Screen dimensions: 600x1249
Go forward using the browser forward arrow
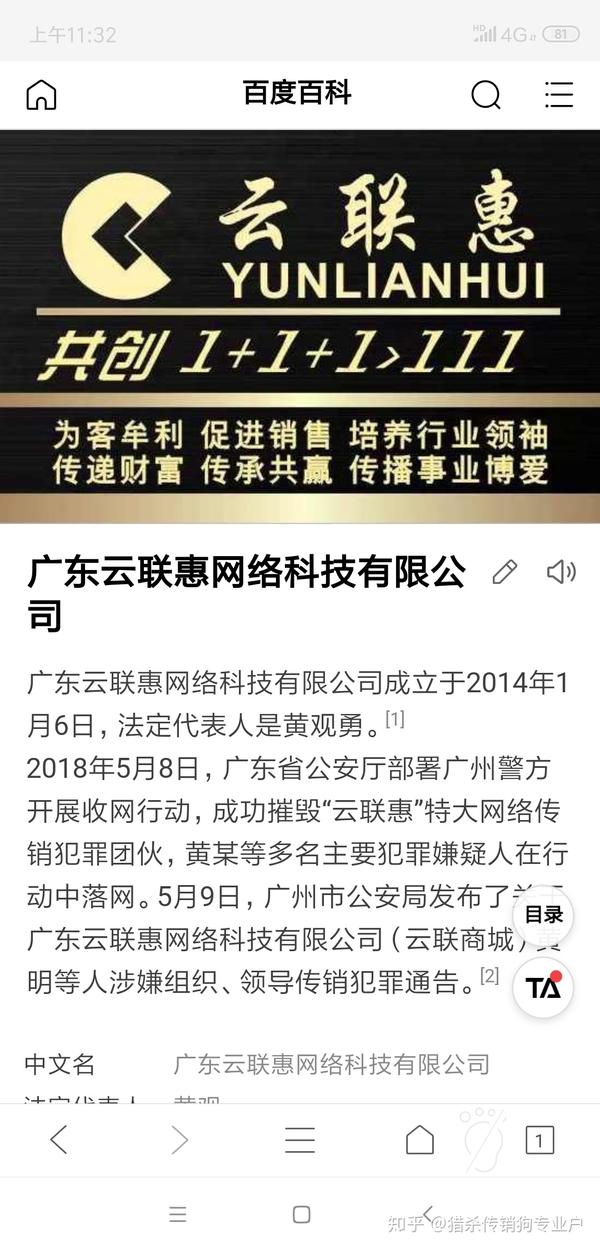[x=179, y=1139]
